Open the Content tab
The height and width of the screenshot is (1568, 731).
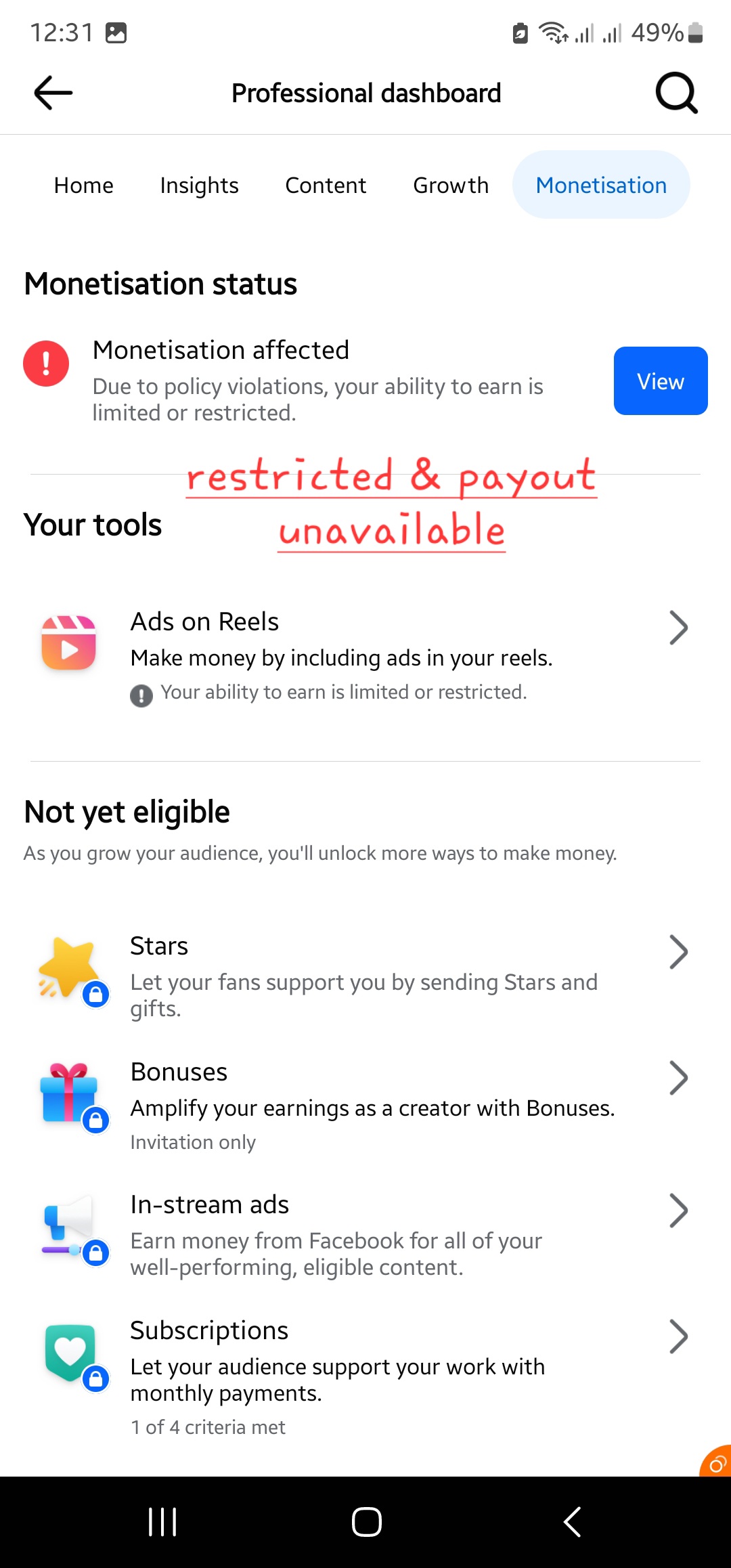pyautogui.click(x=326, y=185)
